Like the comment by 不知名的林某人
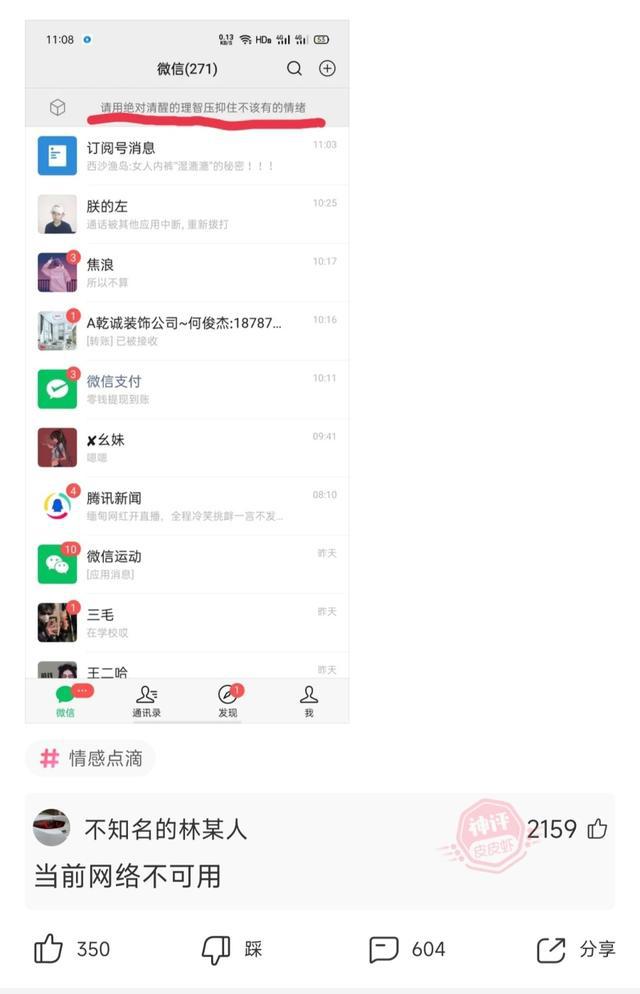This screenshot has width=640, height=994. 597,828
